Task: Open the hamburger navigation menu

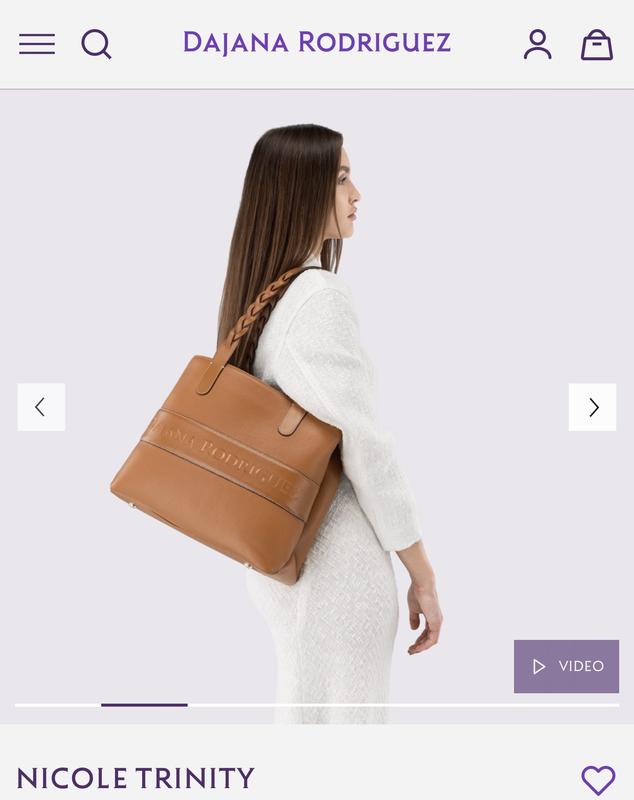Action: (37, 44)
